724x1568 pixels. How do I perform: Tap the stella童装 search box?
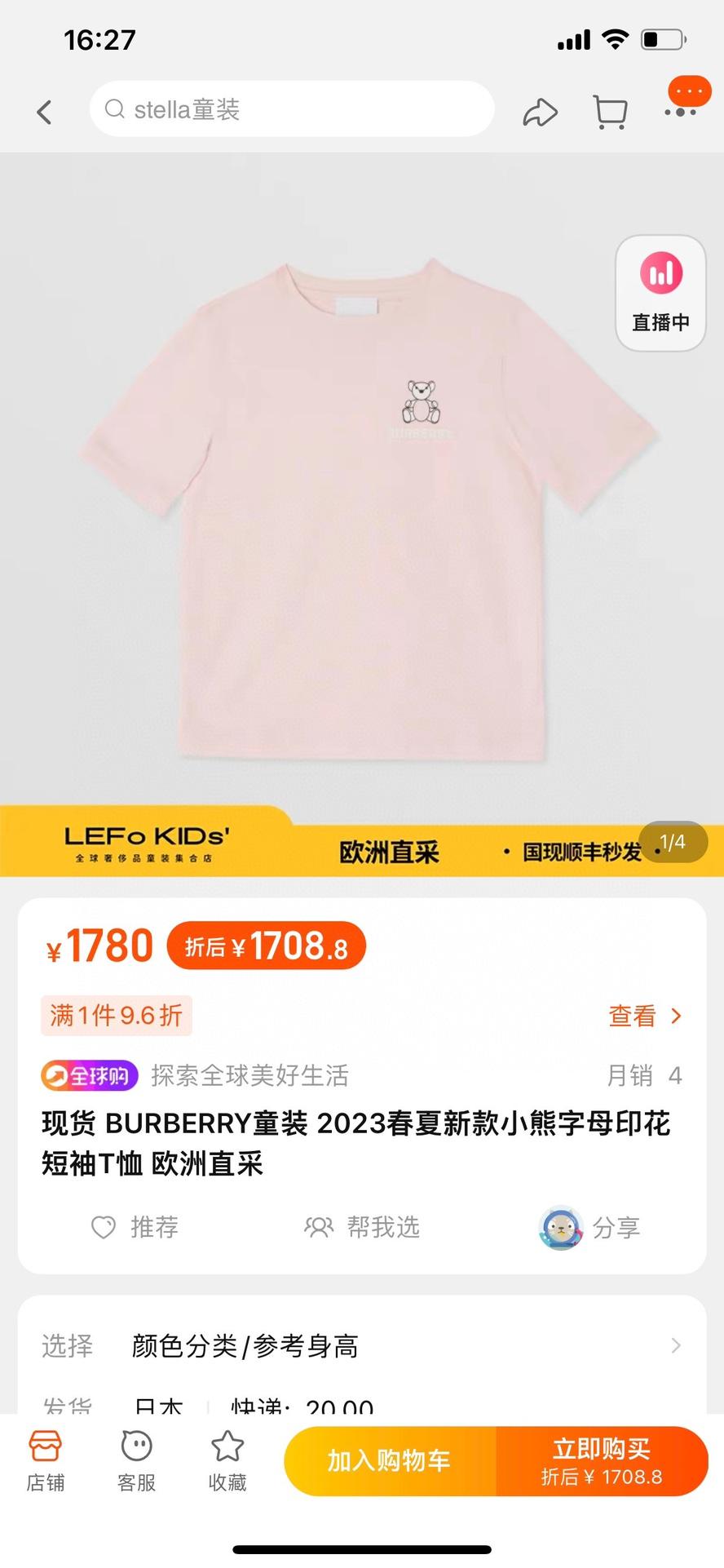(292, 109)
